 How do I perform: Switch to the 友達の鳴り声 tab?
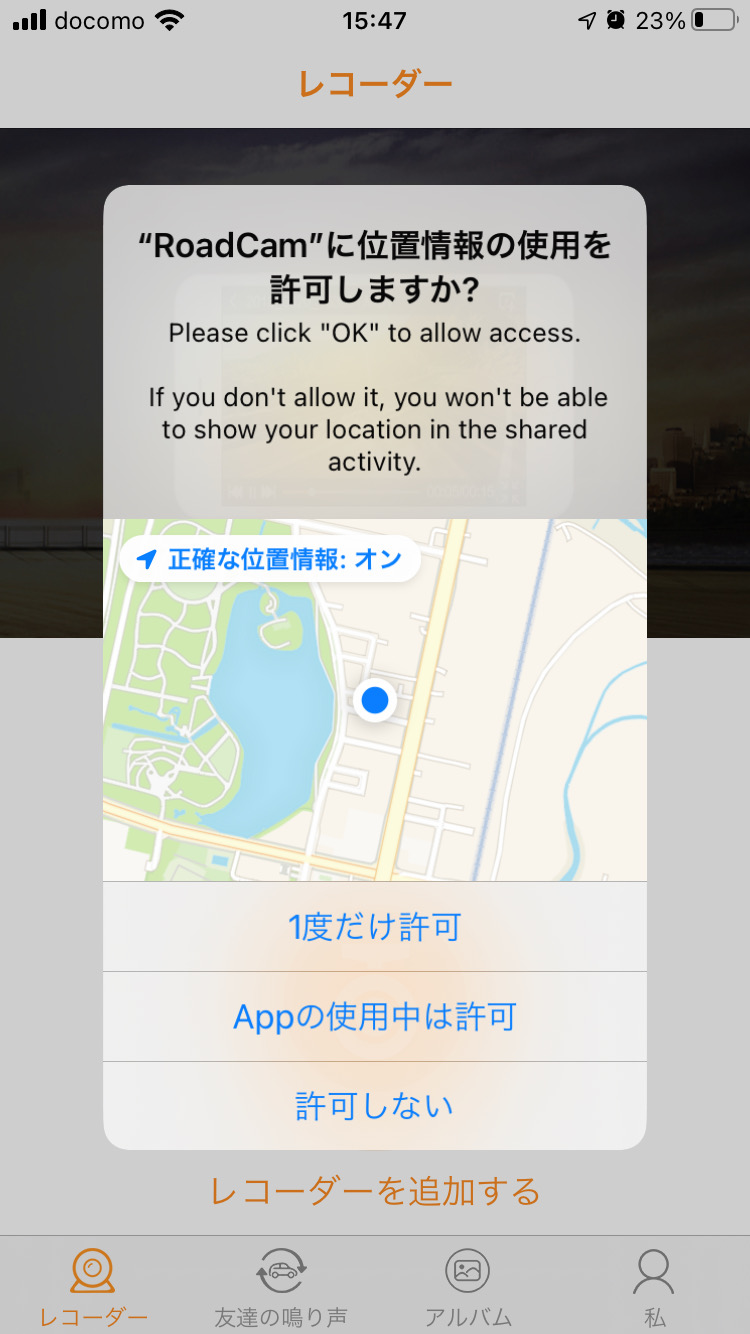[x=281, y=1286]
